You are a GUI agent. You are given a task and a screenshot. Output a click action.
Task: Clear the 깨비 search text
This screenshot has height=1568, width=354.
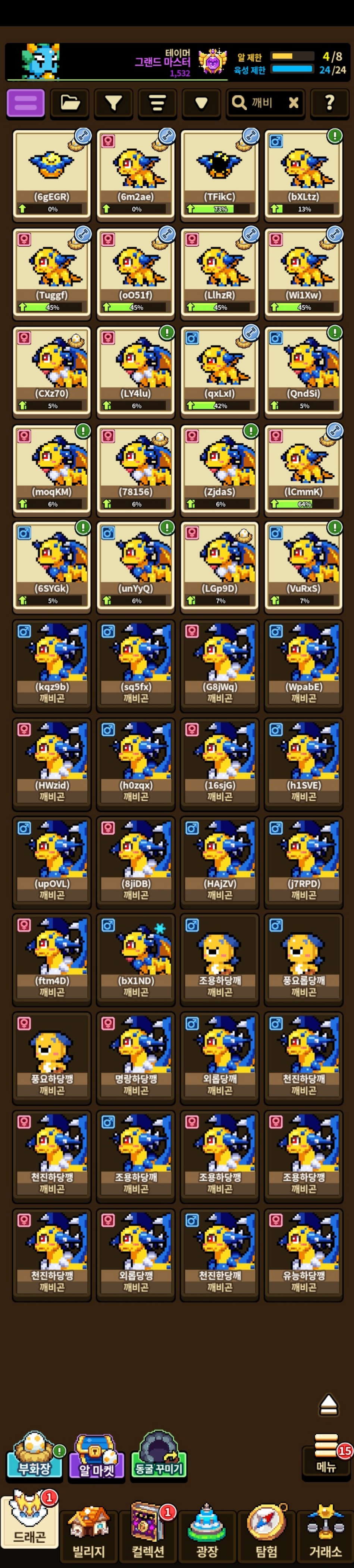pyautogui.click(x=294, y=103)
